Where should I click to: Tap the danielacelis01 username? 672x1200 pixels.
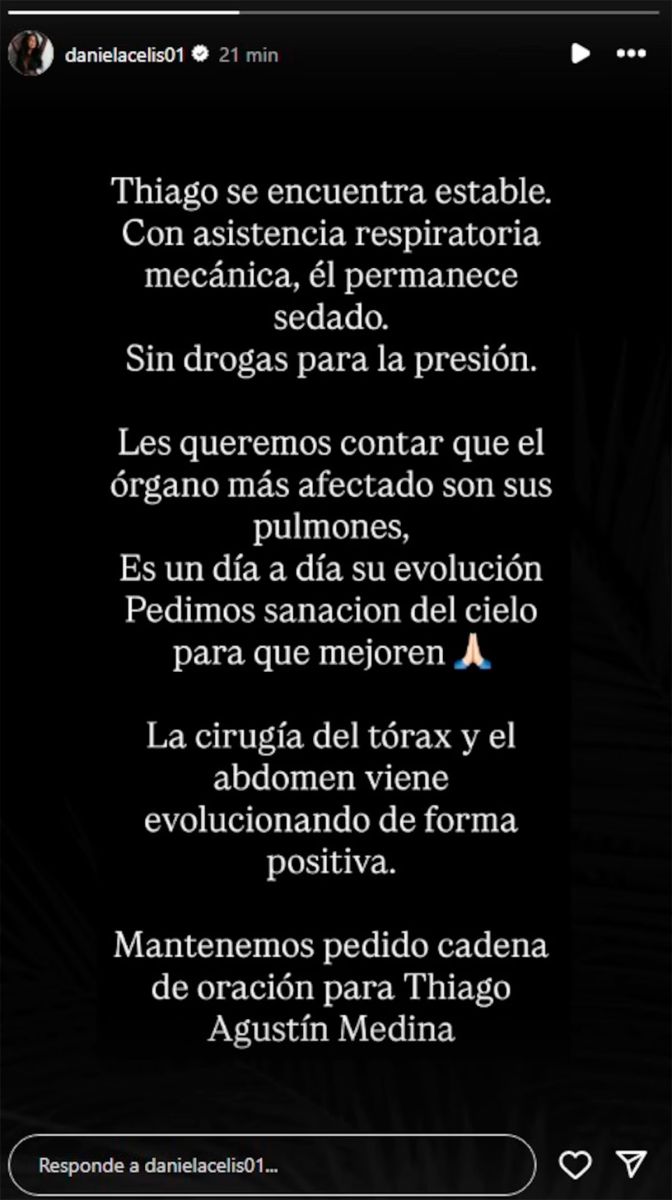point(124,55)
